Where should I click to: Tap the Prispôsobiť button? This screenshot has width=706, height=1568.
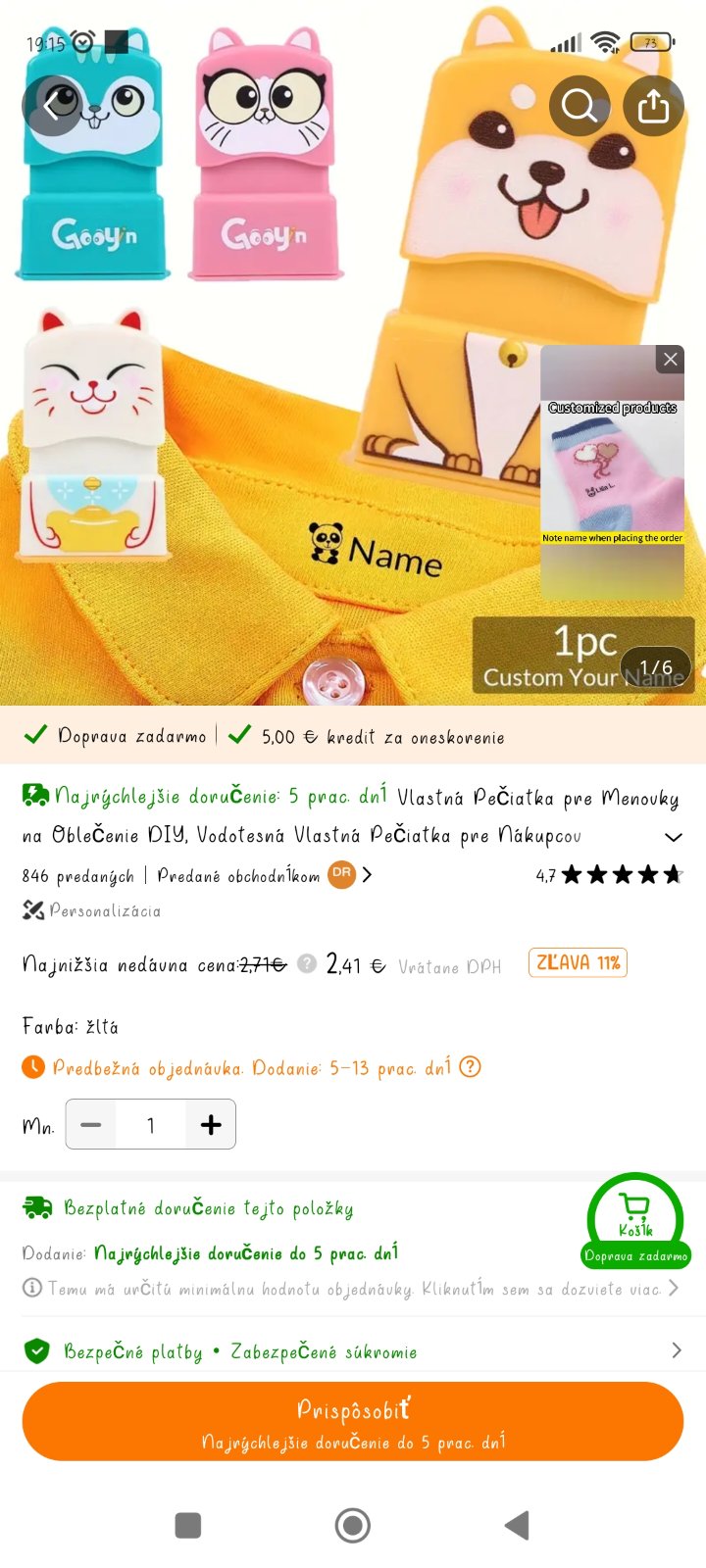tap(353, 1421)
